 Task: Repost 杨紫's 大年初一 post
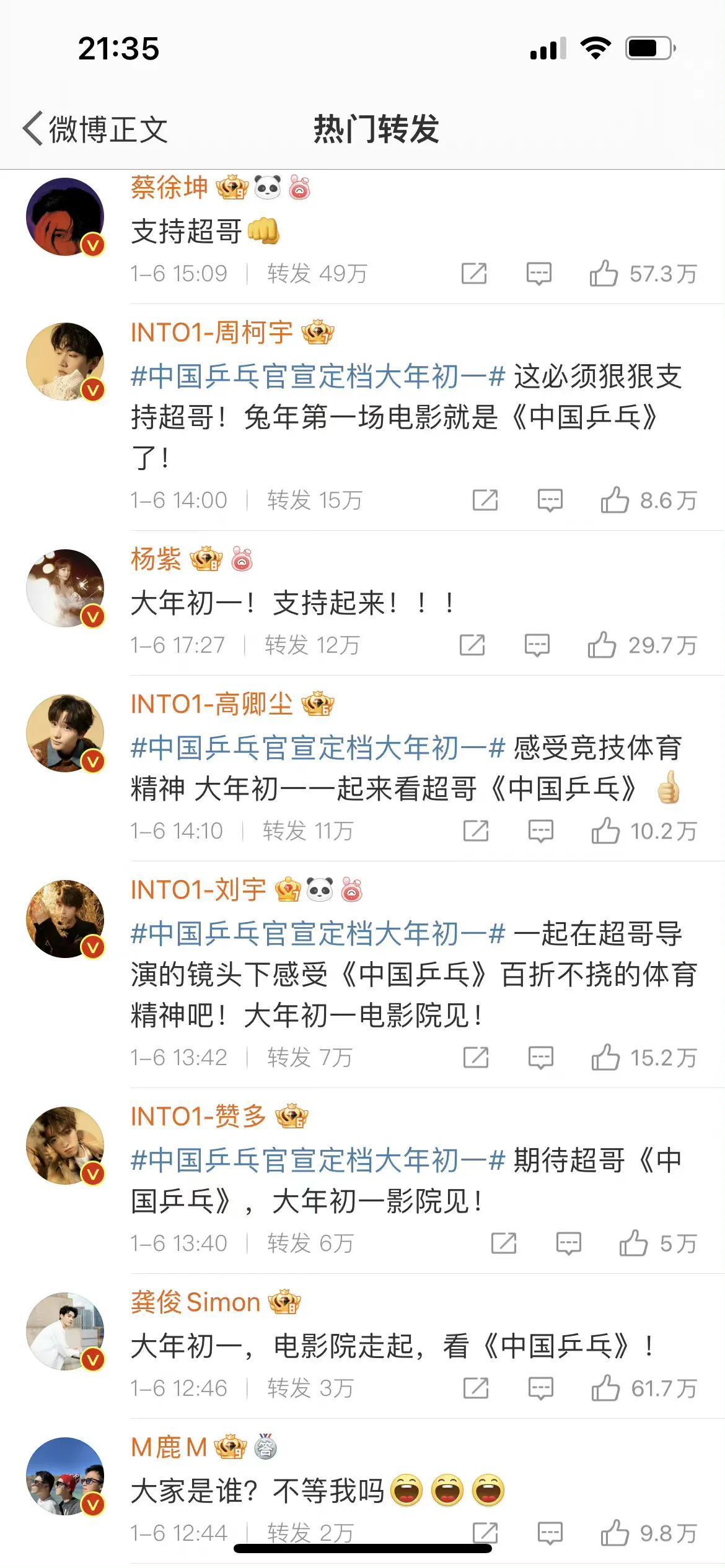[472, 645]
